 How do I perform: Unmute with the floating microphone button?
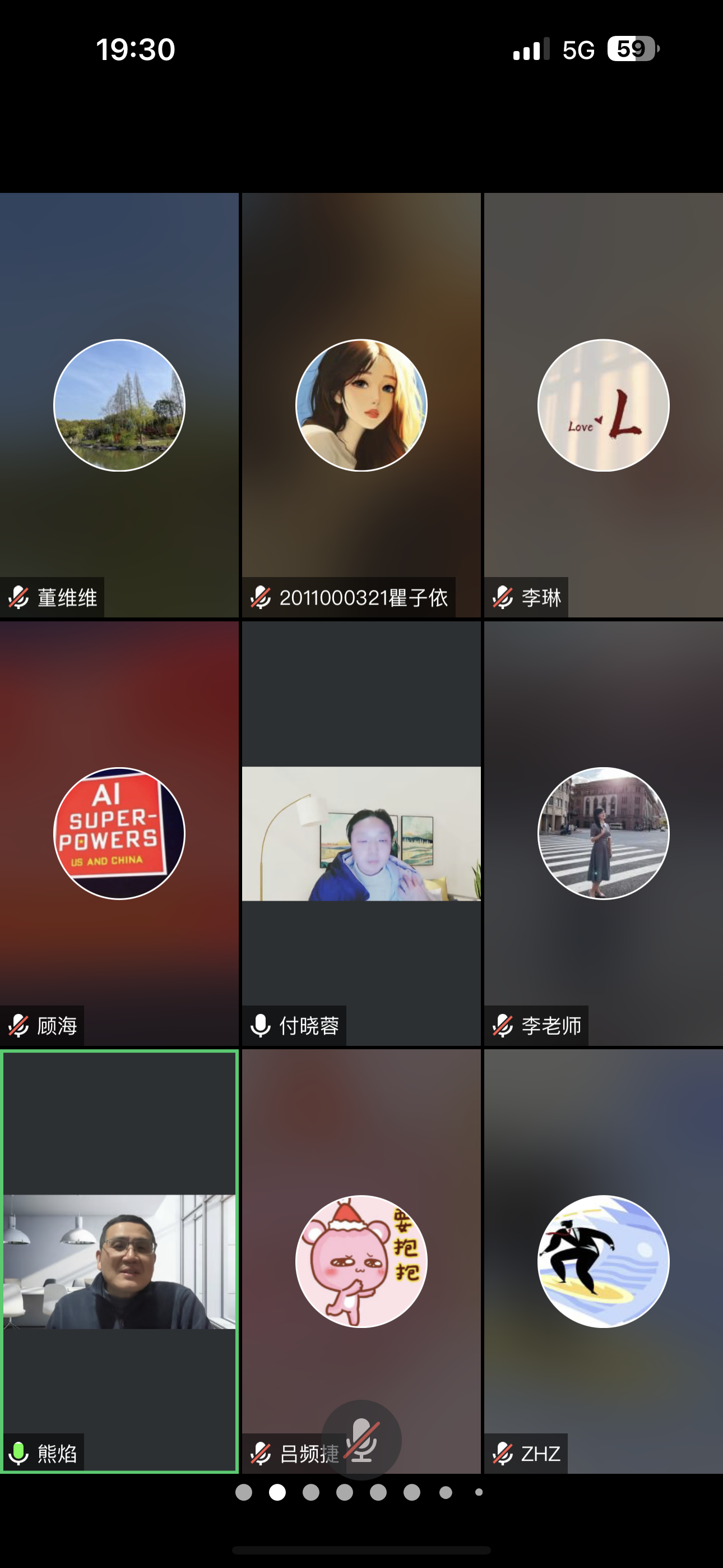(361, 1440)
